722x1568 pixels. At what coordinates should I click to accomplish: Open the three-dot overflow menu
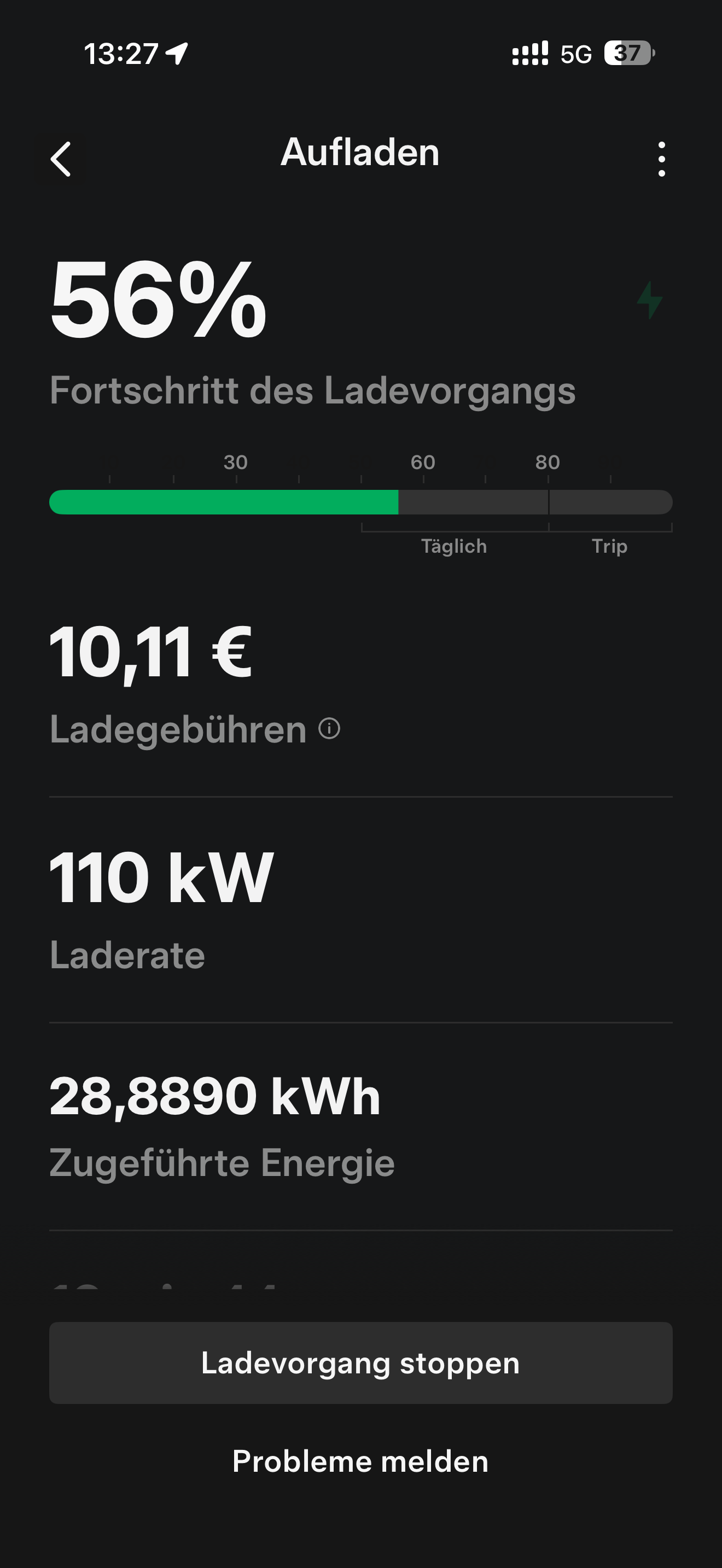pyautogui.click(x=661, y=160)
